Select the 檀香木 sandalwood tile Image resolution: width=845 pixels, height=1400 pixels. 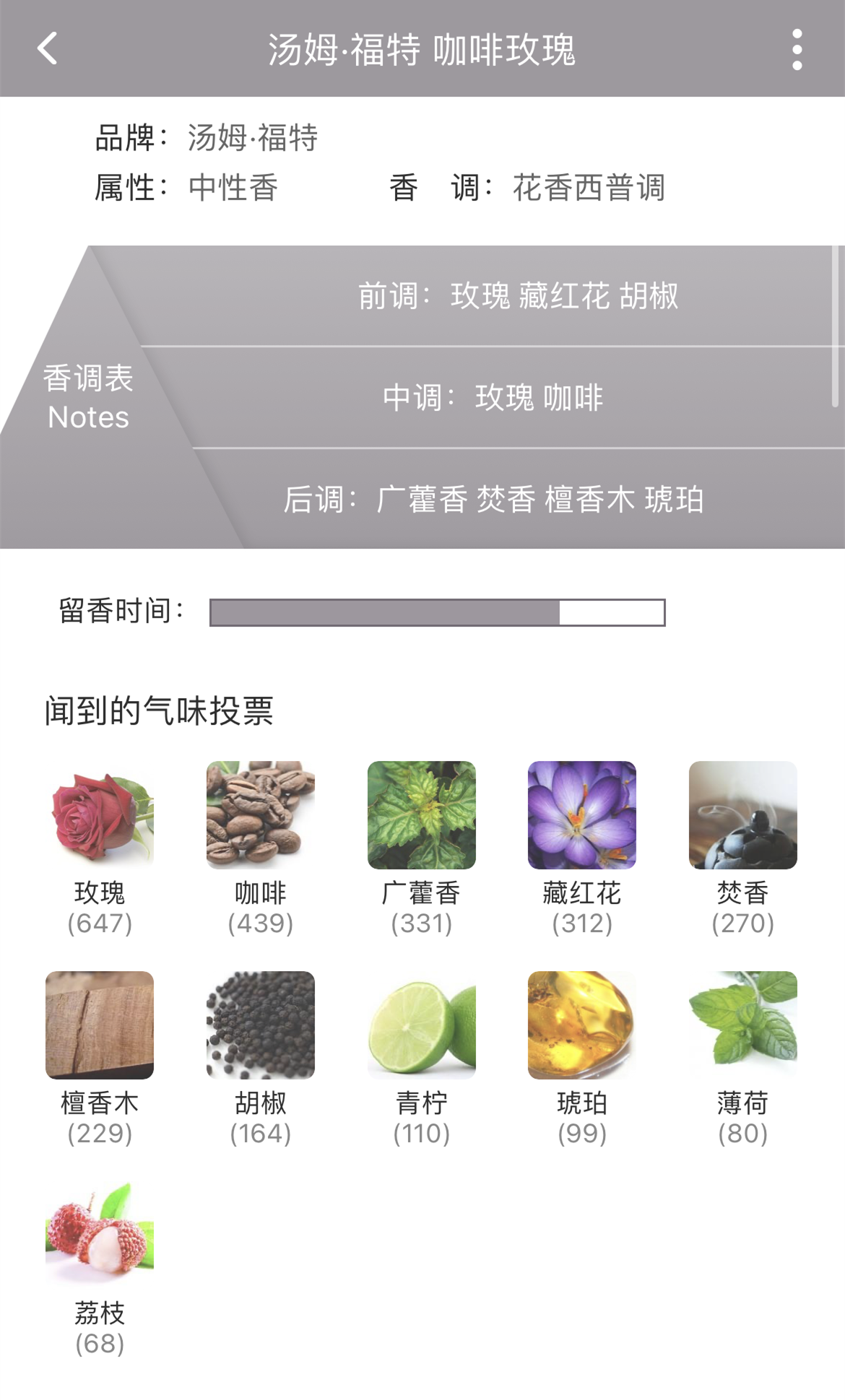100,1025
